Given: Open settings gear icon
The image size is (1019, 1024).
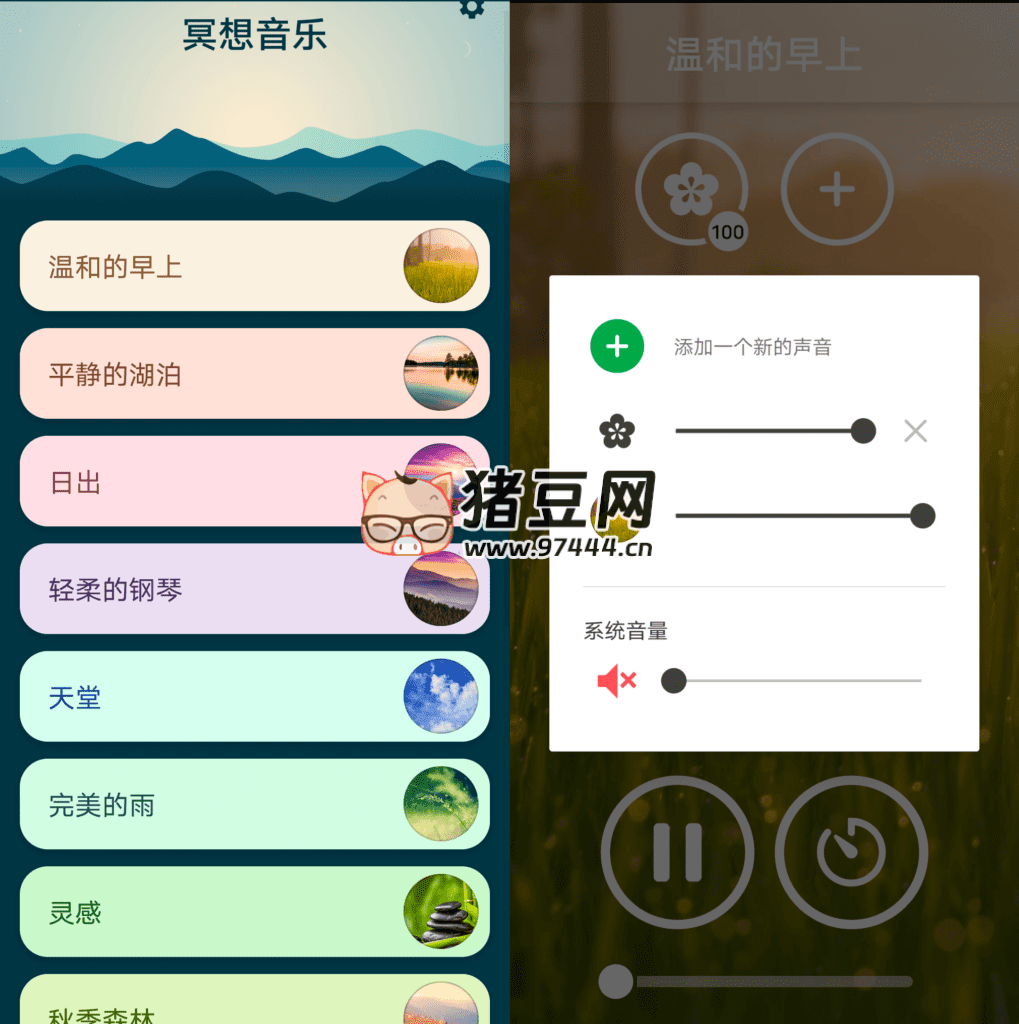Looking at the screenshot, I should pyautogui.click(x=471, y=8).
